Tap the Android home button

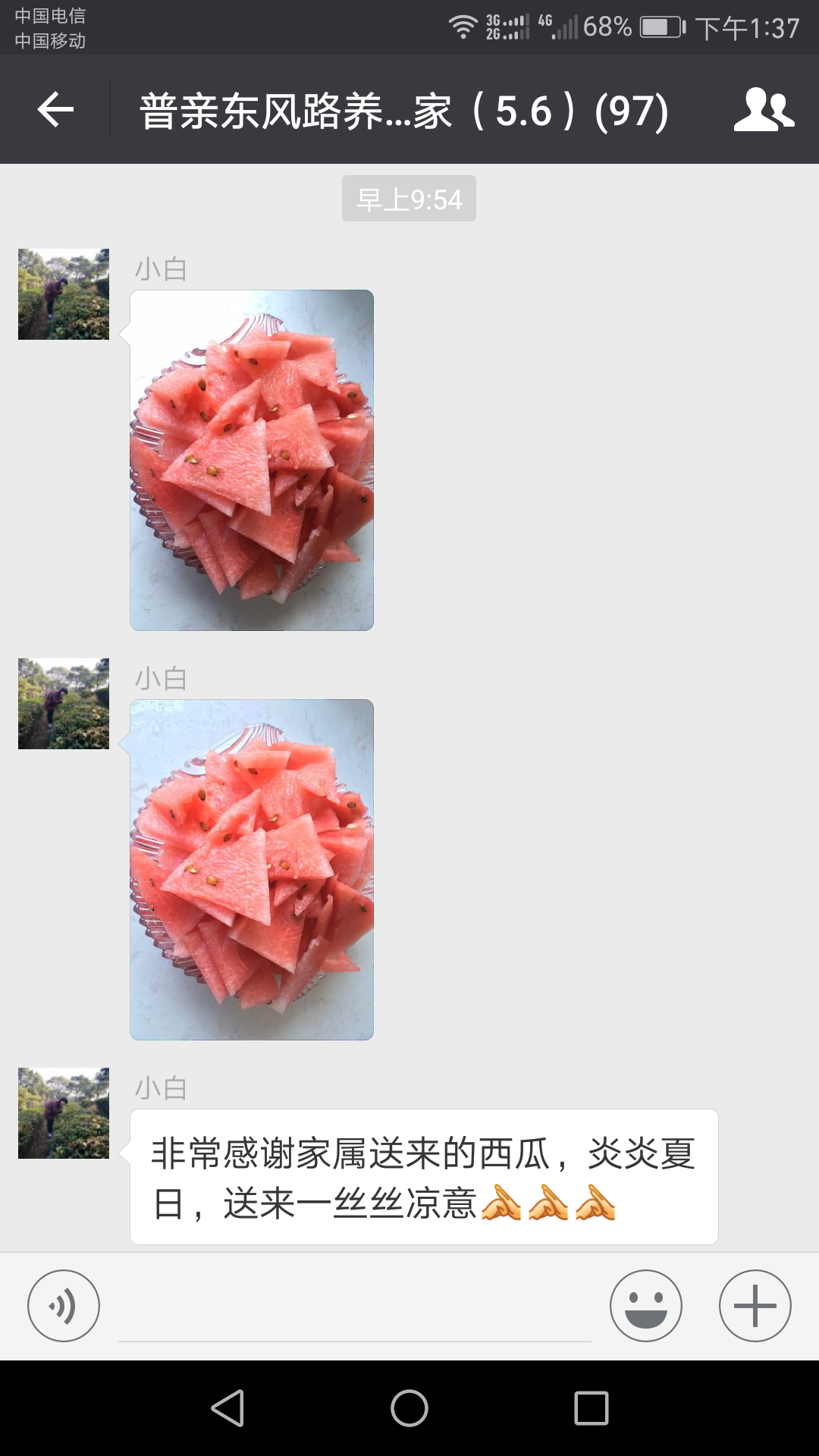[x=409, y=1408]
